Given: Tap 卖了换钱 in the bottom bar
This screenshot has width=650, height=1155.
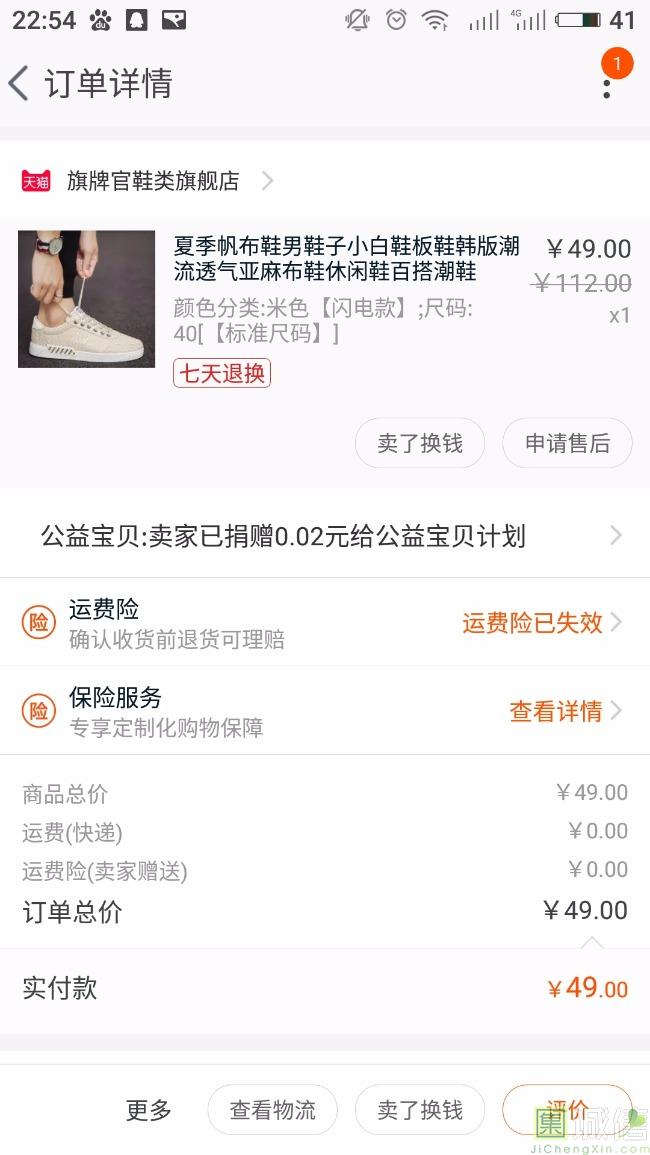Looking at the screenshot, I should 420,1109.
